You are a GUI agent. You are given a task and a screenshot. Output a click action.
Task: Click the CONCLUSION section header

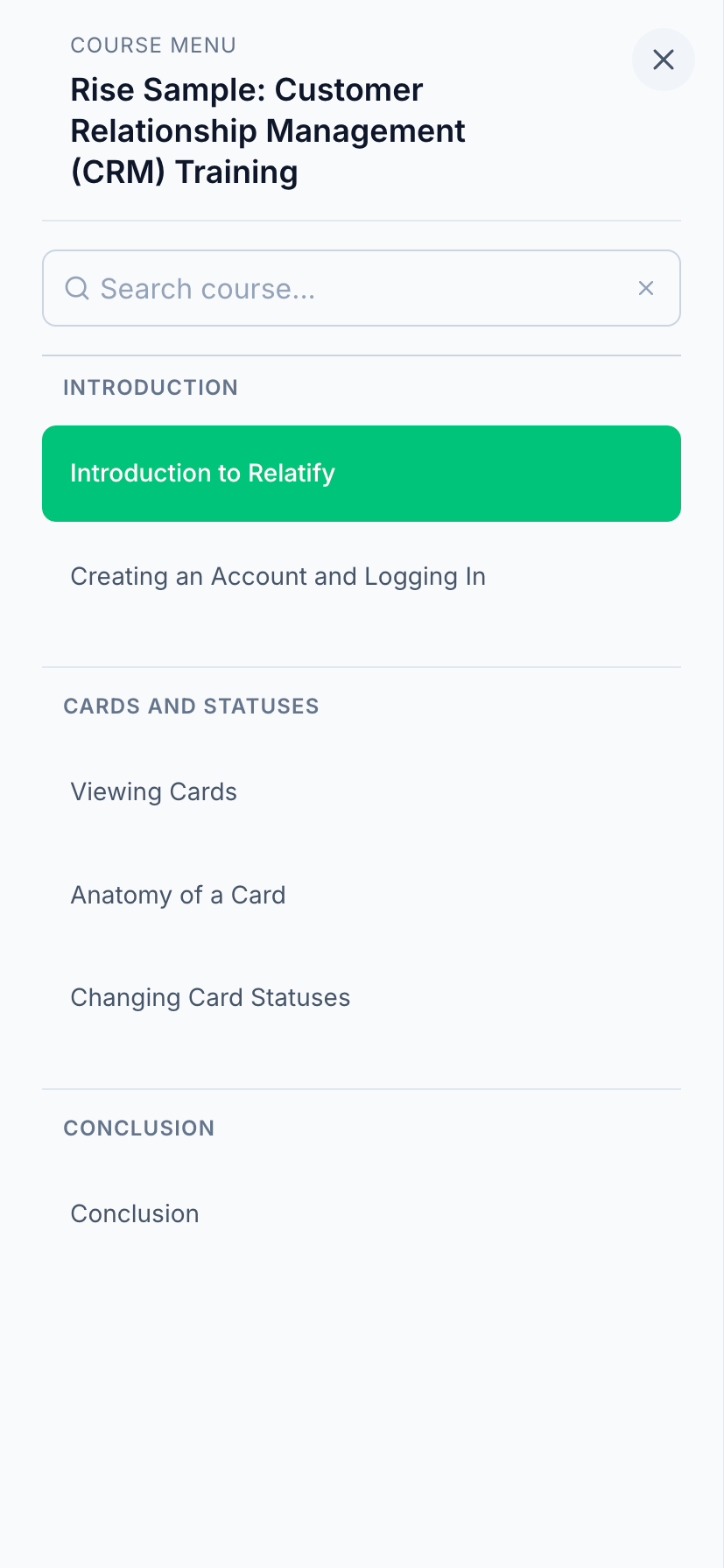coord(138,1128)
